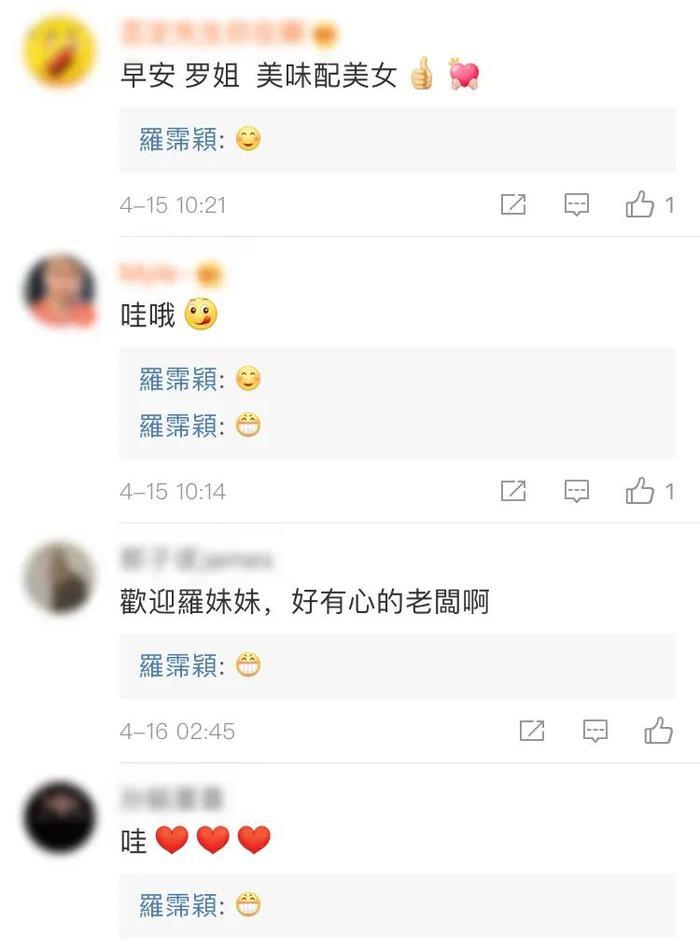Reply to the comment "歡迎羅妹妹，好有心的老闆啊"
This screenshot has height=950, width=700.
click(595, 731)
